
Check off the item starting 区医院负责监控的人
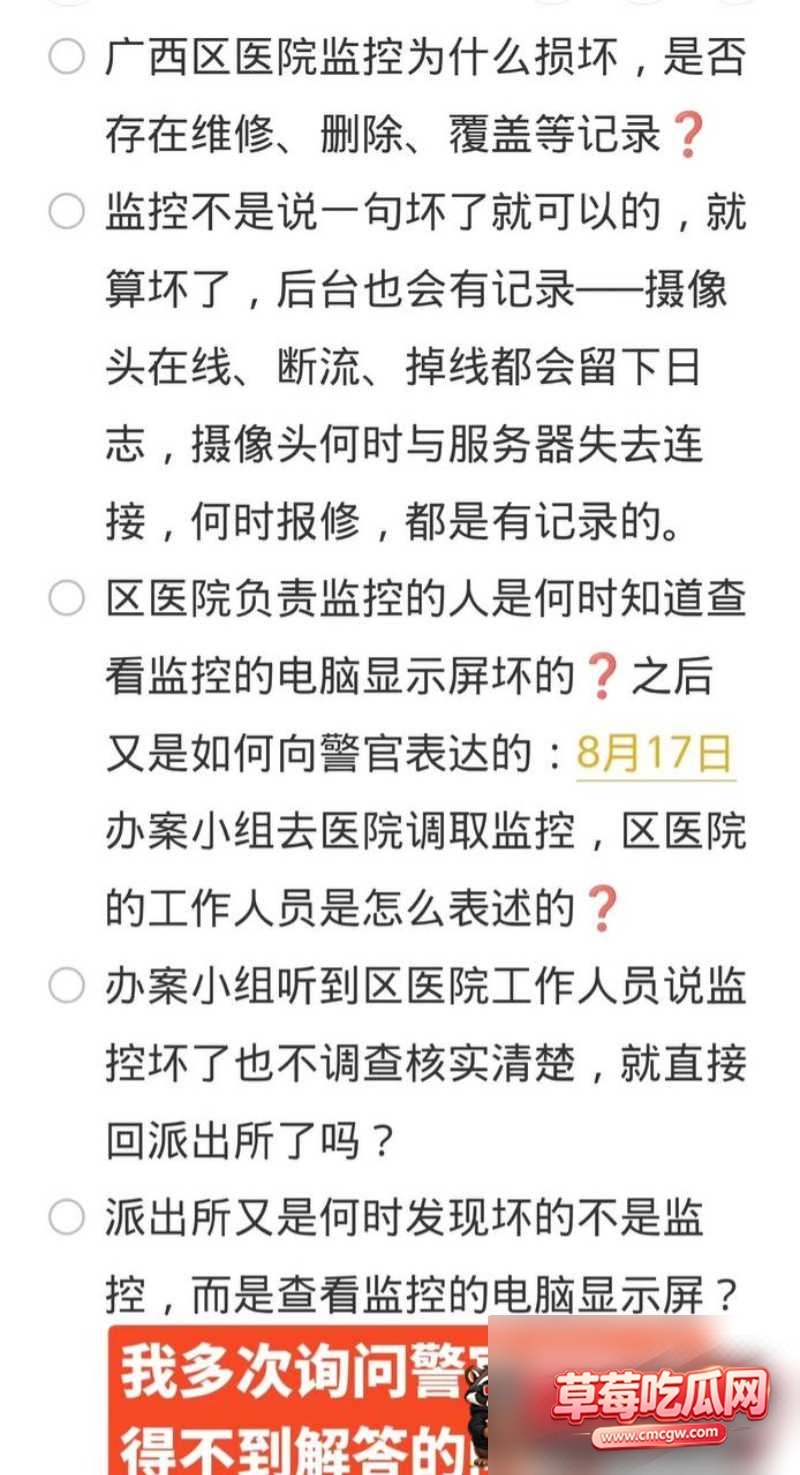67,599
